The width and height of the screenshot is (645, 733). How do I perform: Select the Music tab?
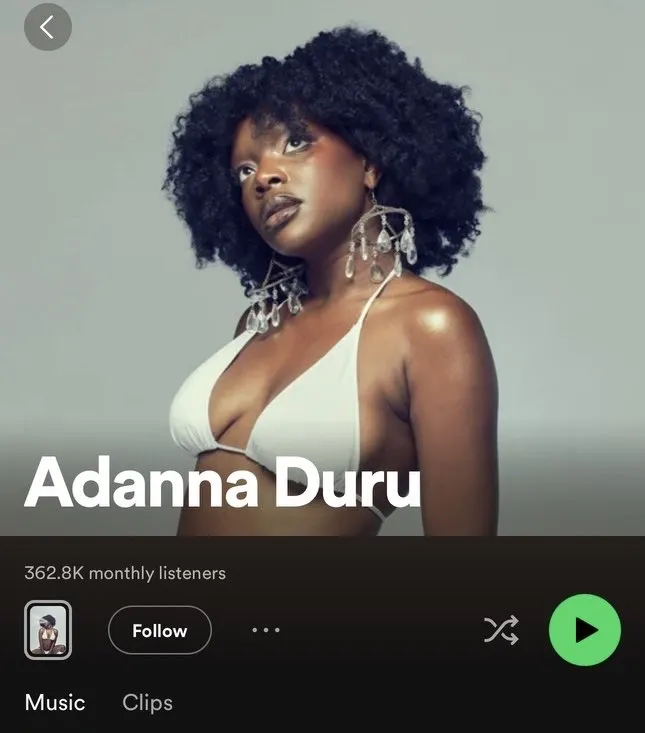coord(55,703)
